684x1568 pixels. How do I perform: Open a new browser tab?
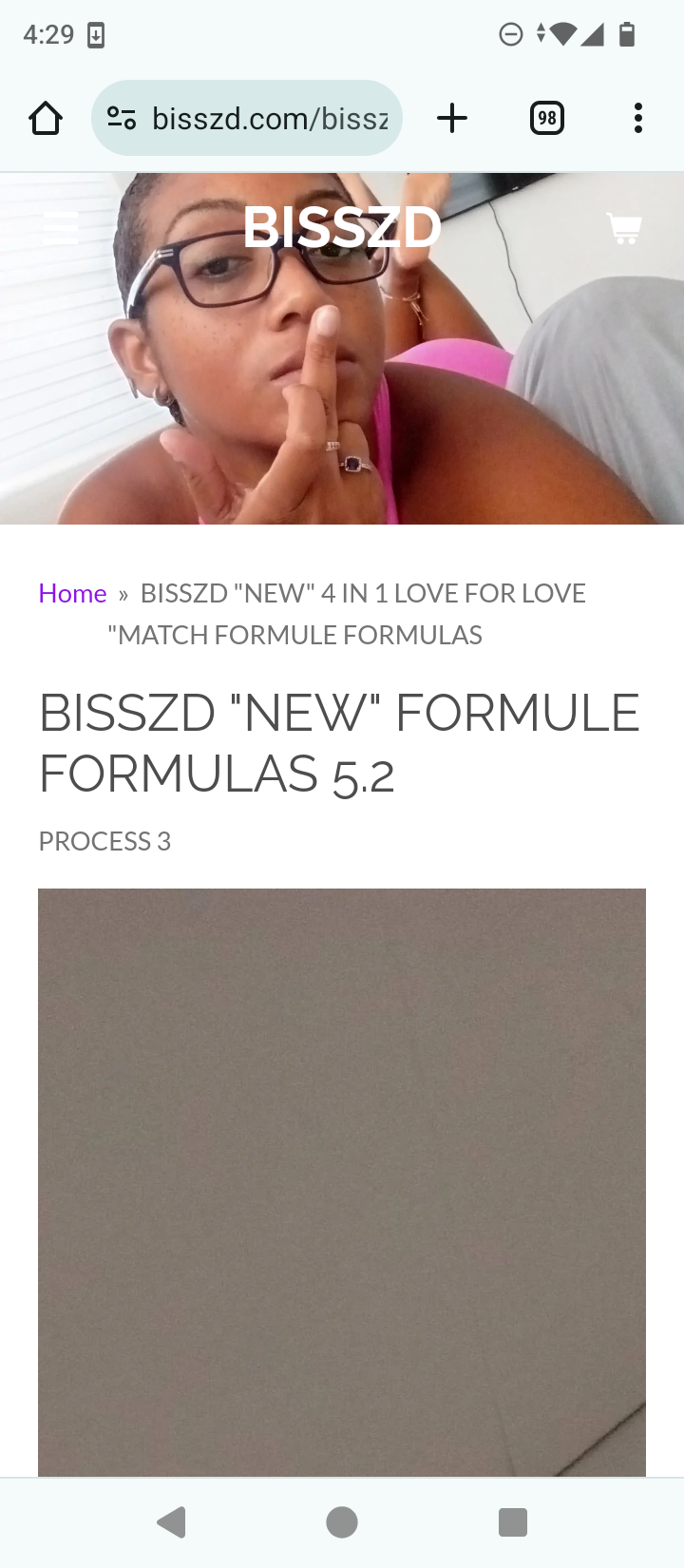[452, 119]
